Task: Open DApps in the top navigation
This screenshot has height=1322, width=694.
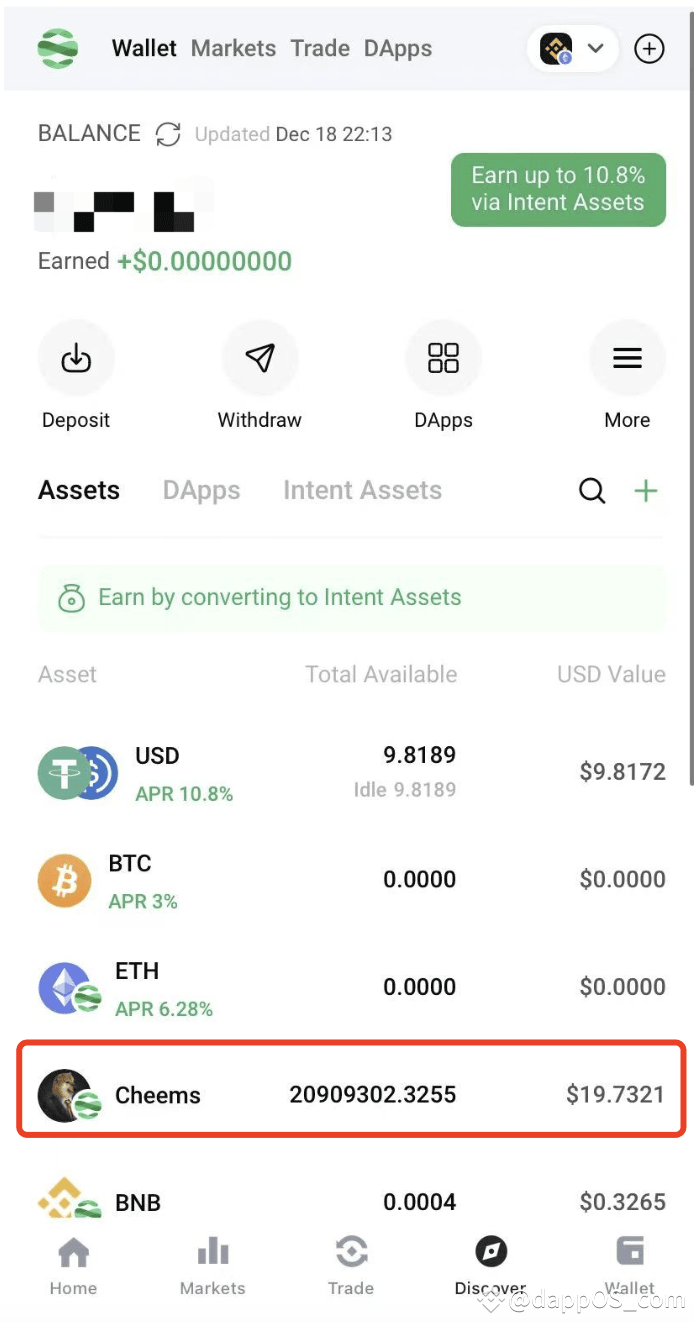Action: [x=398, y=48]
